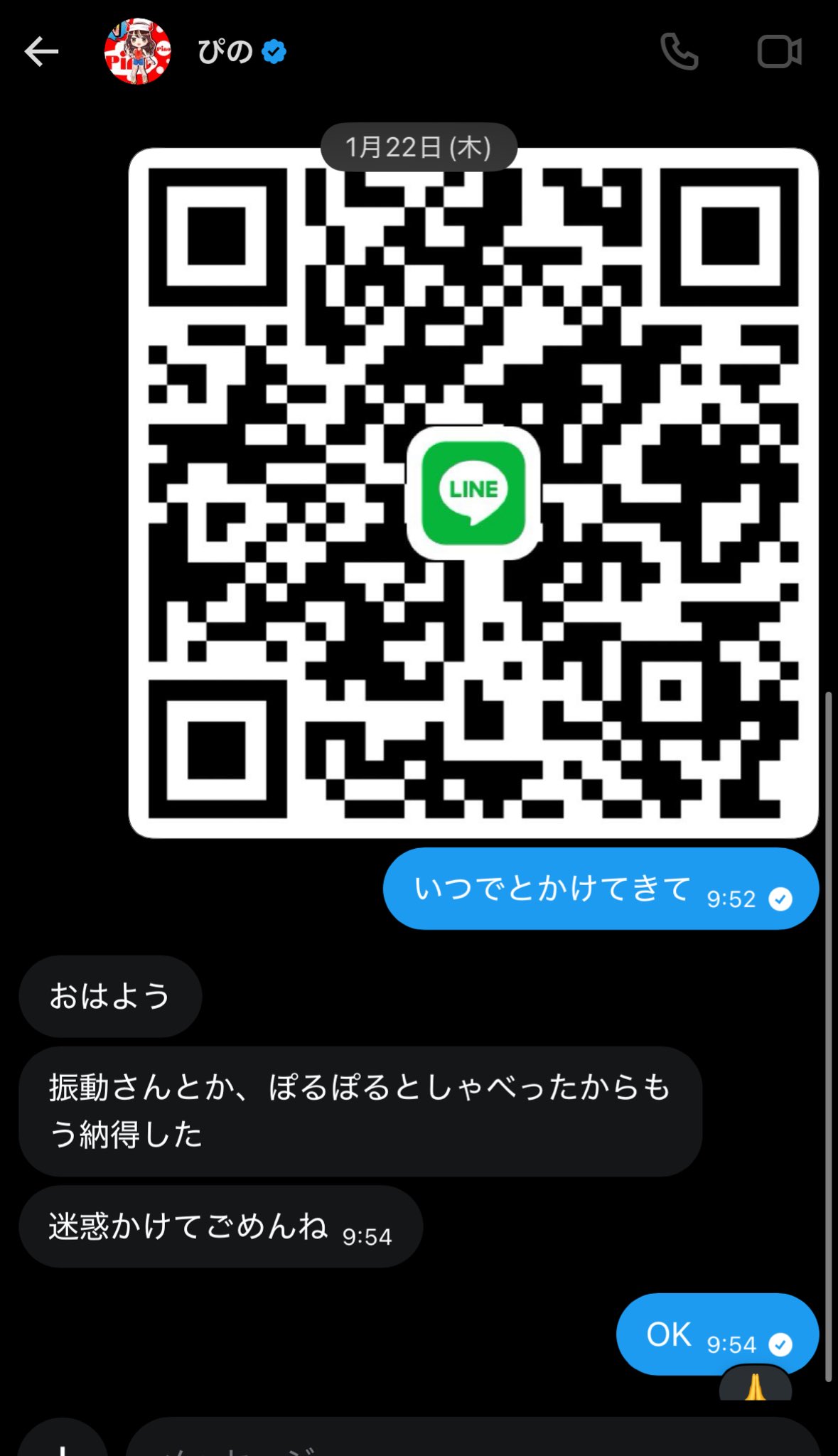Open ぴの's profile picture
Screen dimensions: 838x1456
pos(137,52)
